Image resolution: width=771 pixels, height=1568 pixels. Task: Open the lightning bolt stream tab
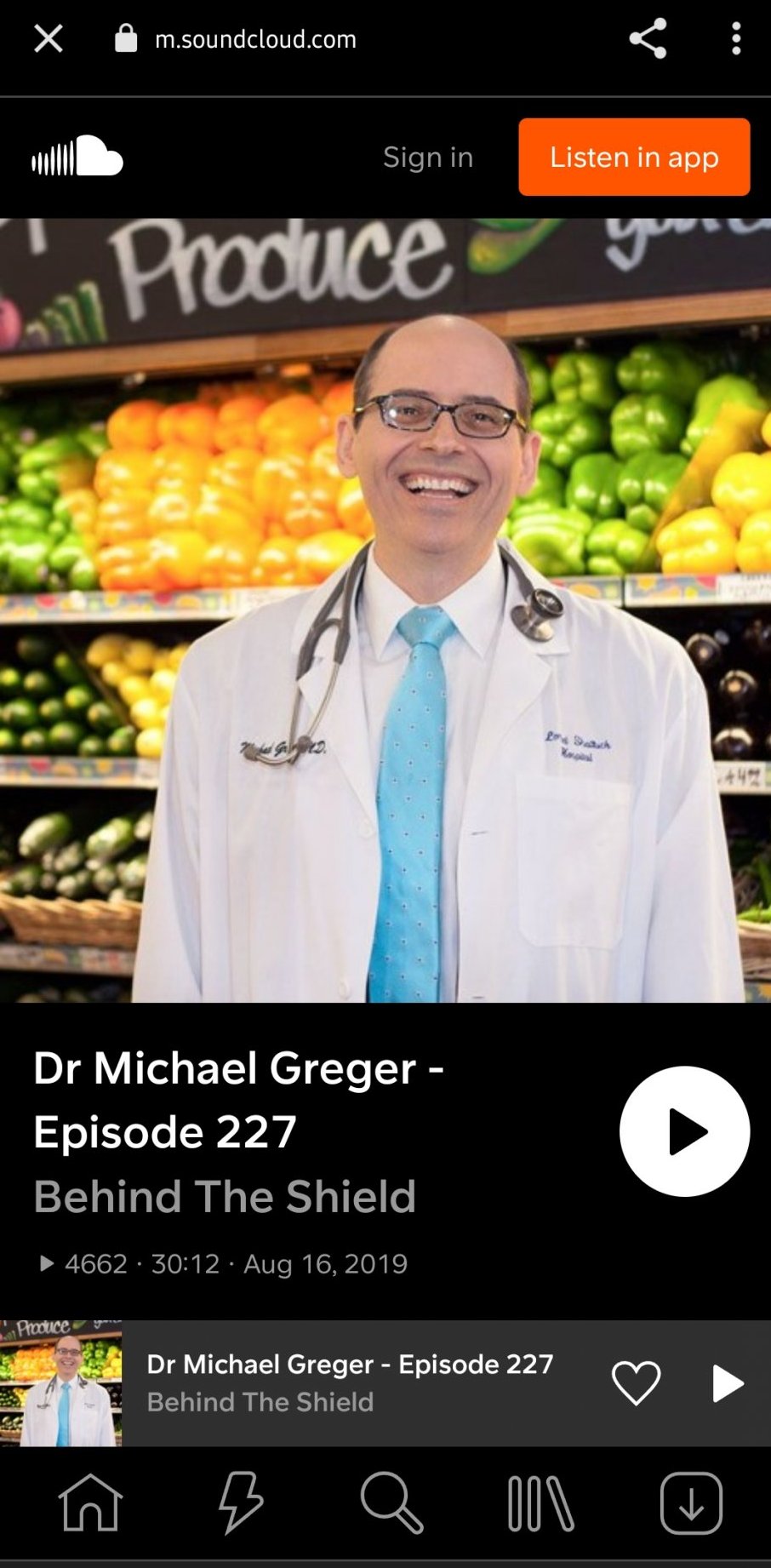[x=241, y=1503]
